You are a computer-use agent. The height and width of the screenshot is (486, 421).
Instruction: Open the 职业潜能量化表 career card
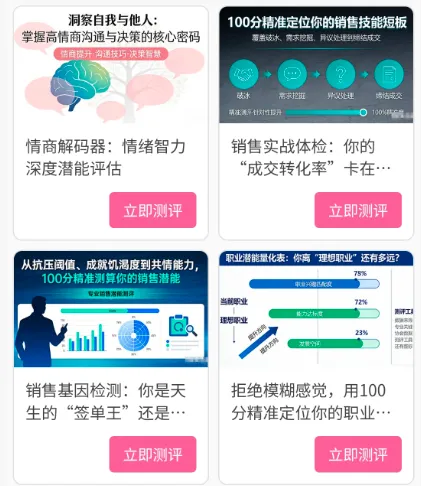[316, 309]
